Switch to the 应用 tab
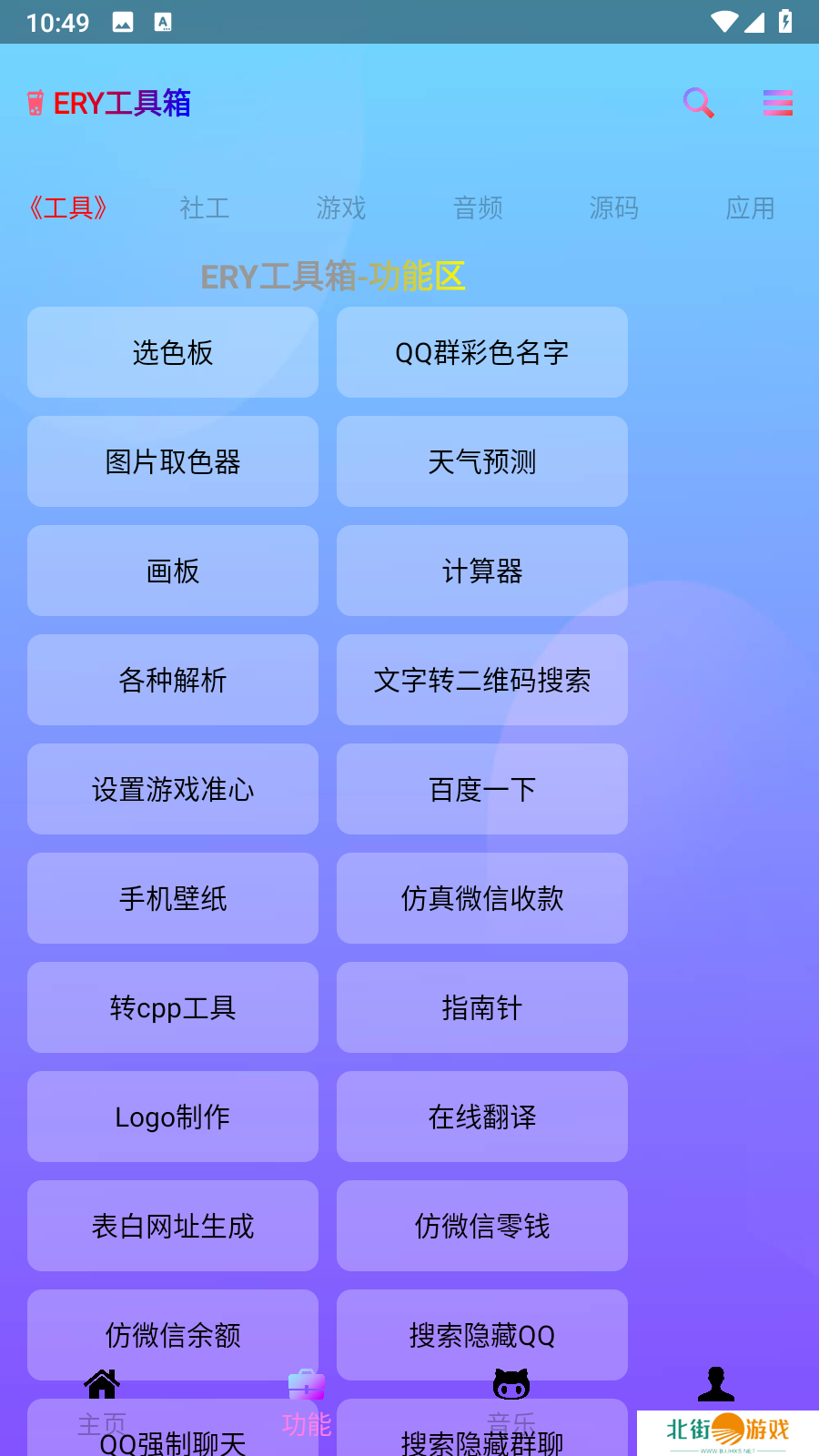 point(750,208)
